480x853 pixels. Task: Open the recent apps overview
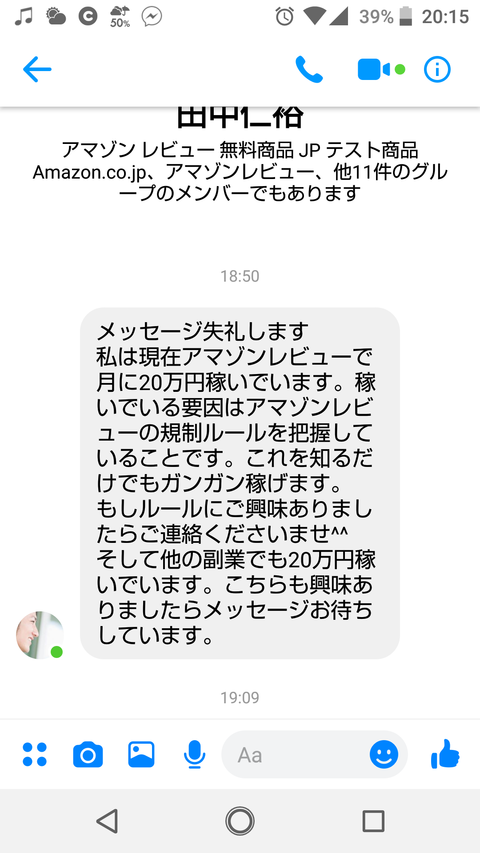(373, 820)
